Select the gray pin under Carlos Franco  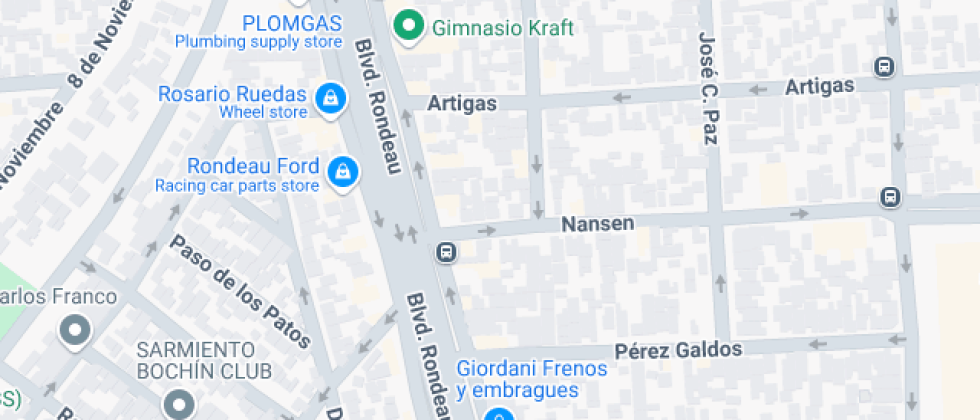[75, 330]
